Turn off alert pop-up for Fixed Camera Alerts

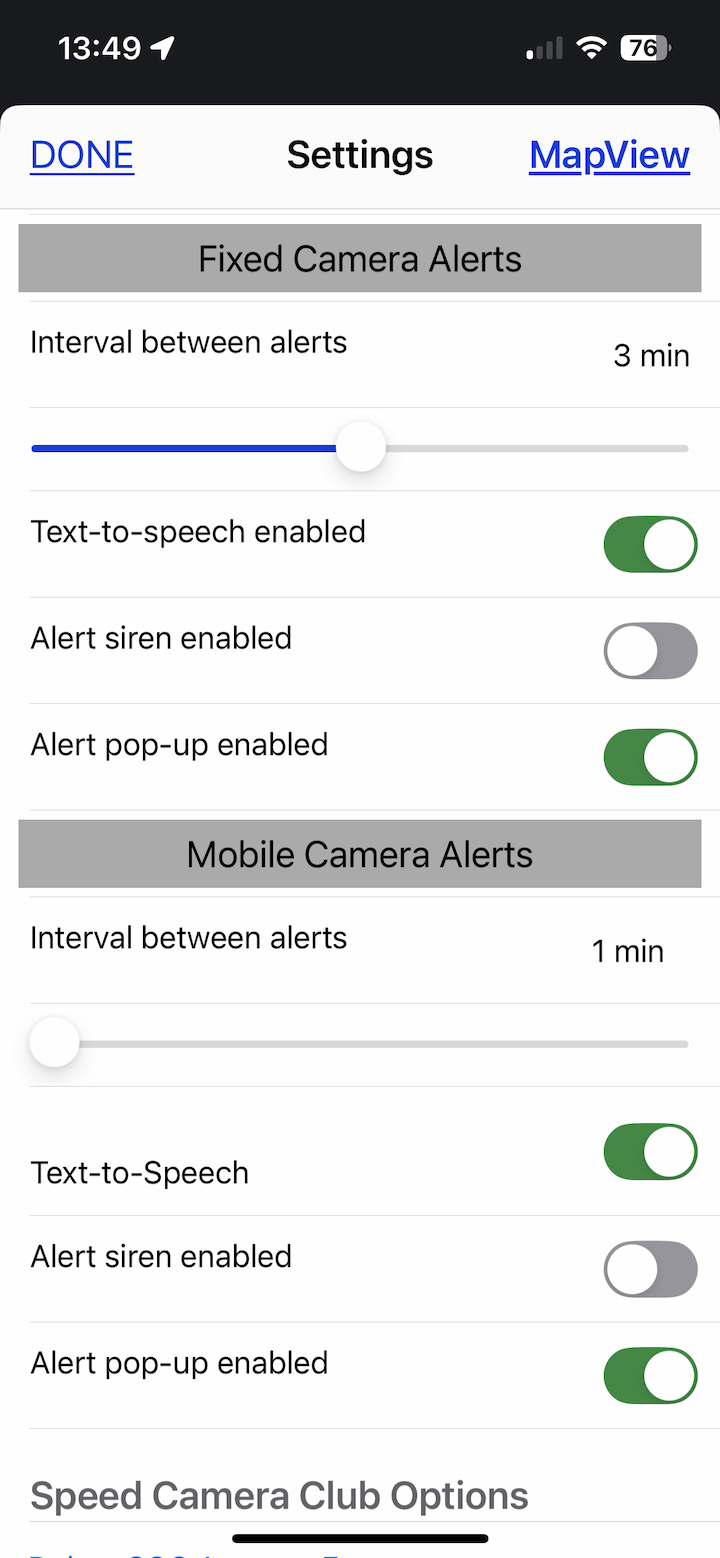[x=650, y=757]
